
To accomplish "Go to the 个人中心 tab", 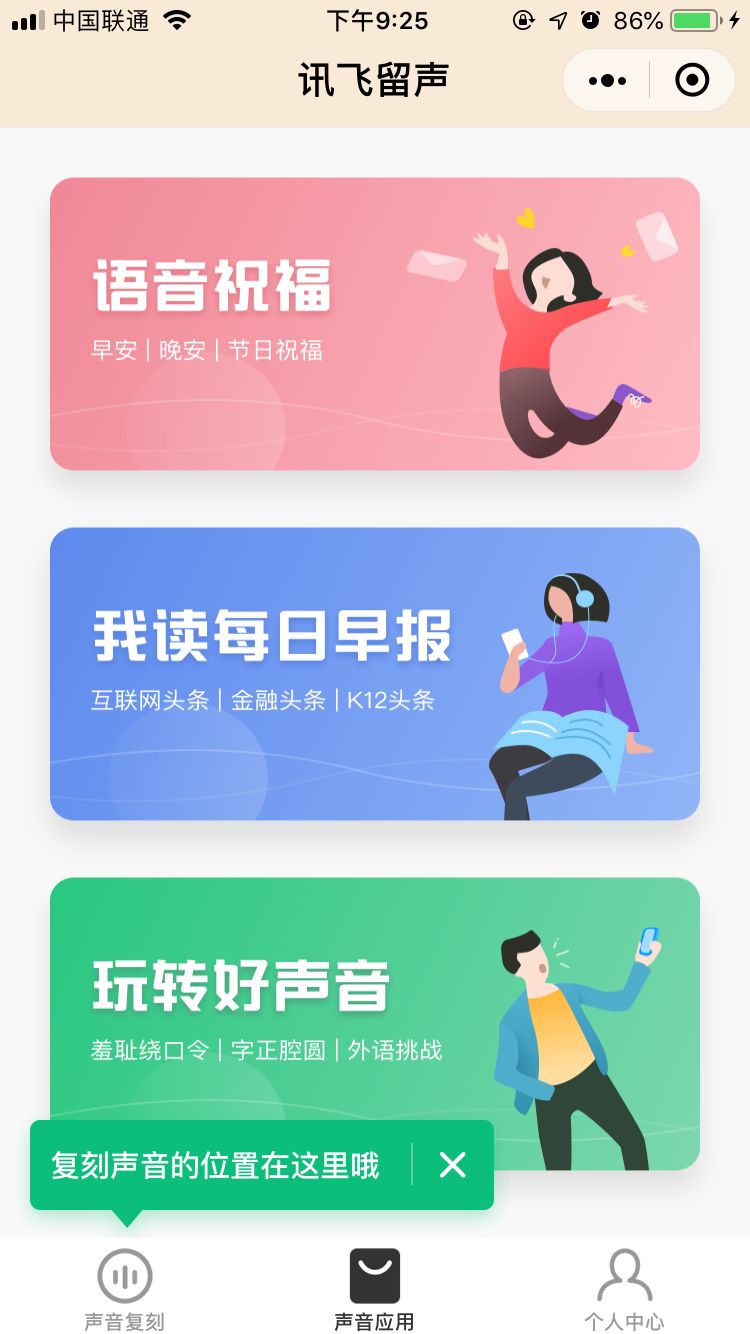I will [x=624, y=1290].
